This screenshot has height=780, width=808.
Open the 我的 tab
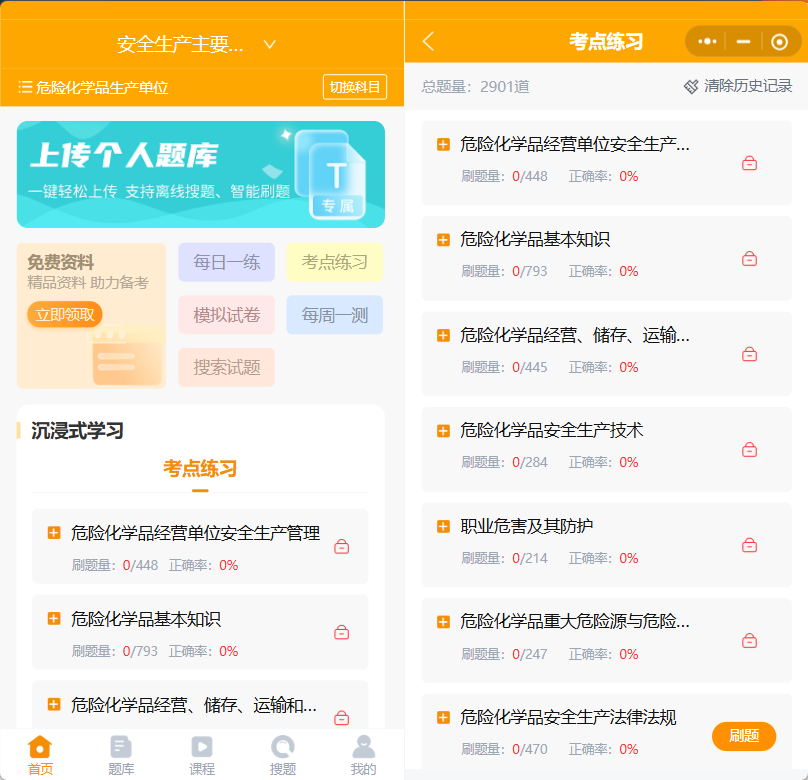point(363,755)
